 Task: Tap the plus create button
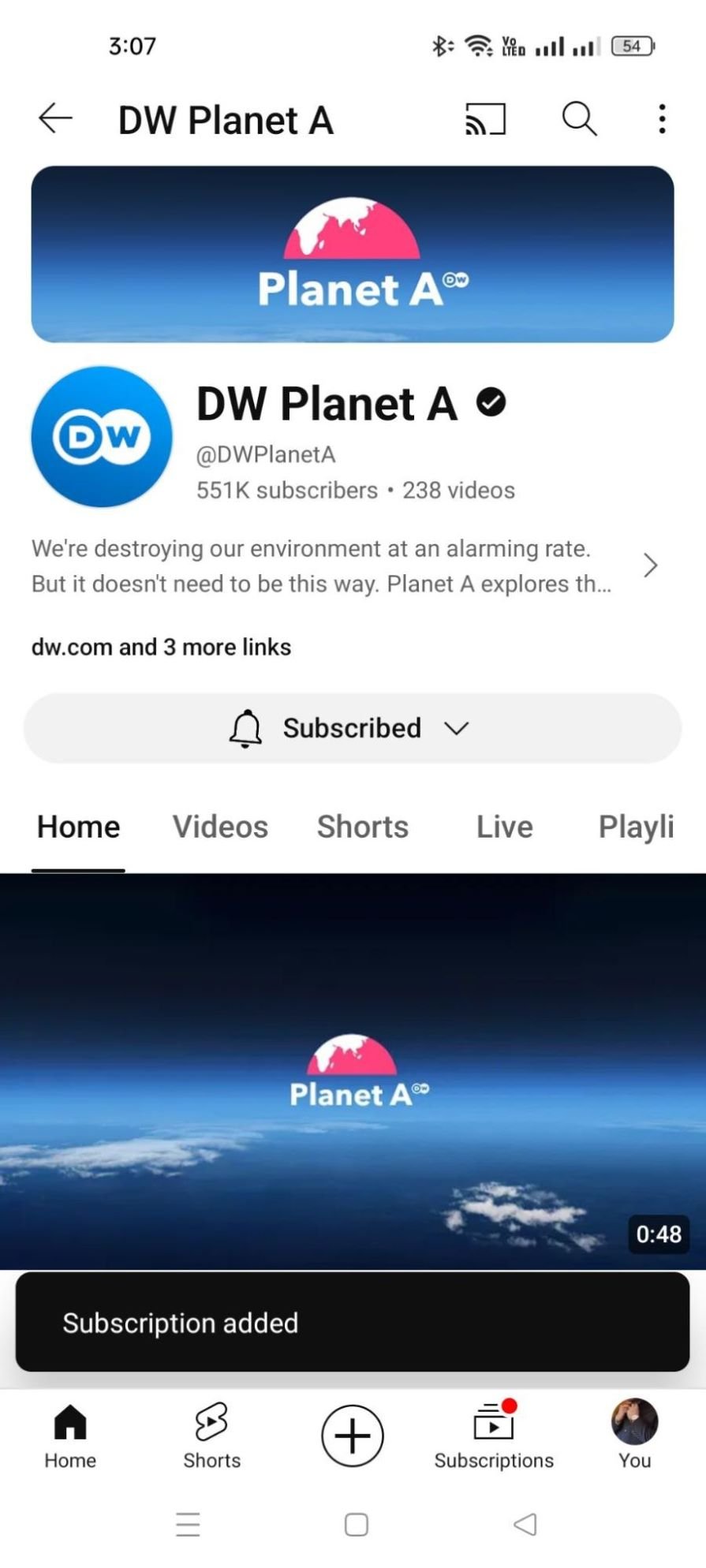pos(353,1435)
